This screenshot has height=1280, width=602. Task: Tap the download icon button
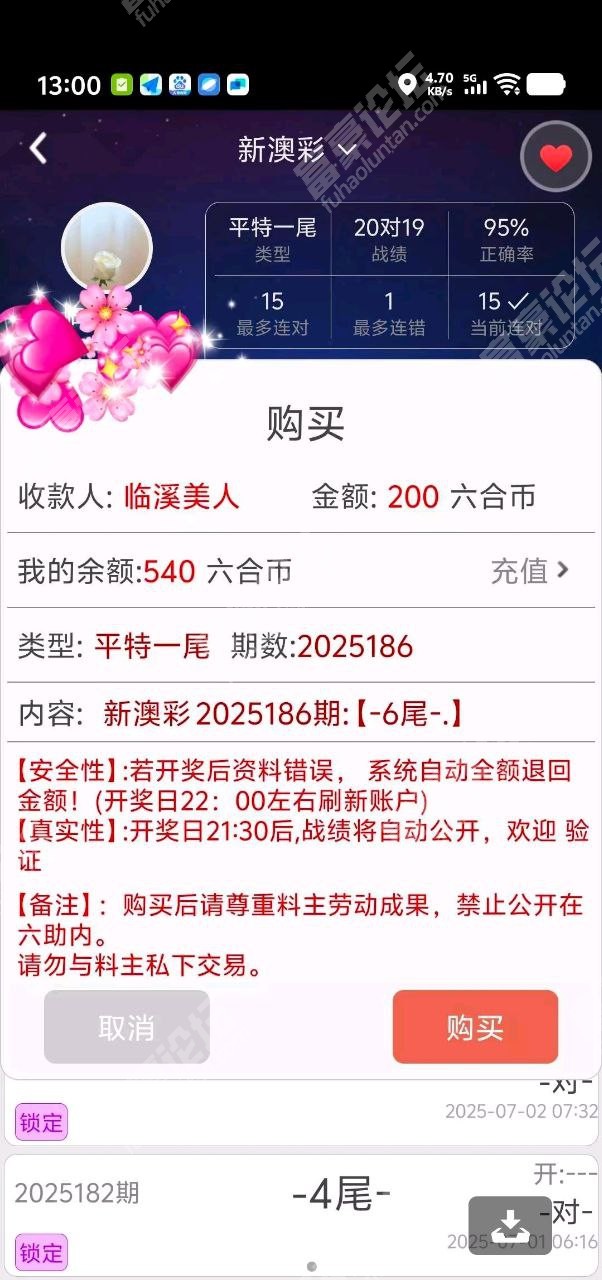tap(510, 1225)
